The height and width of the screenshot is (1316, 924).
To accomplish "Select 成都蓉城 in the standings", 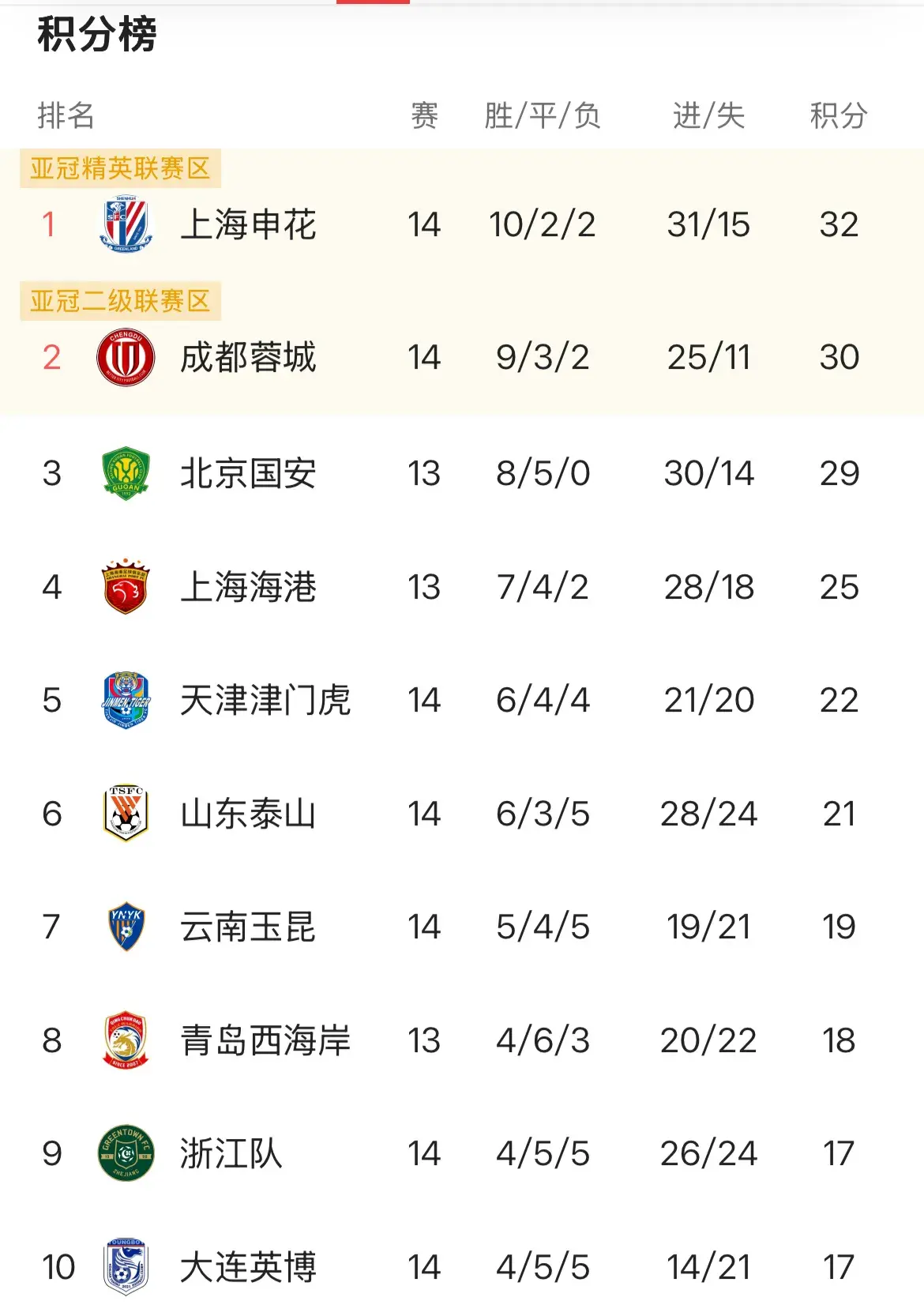I will pyautogui.click(x=248, y=358).
